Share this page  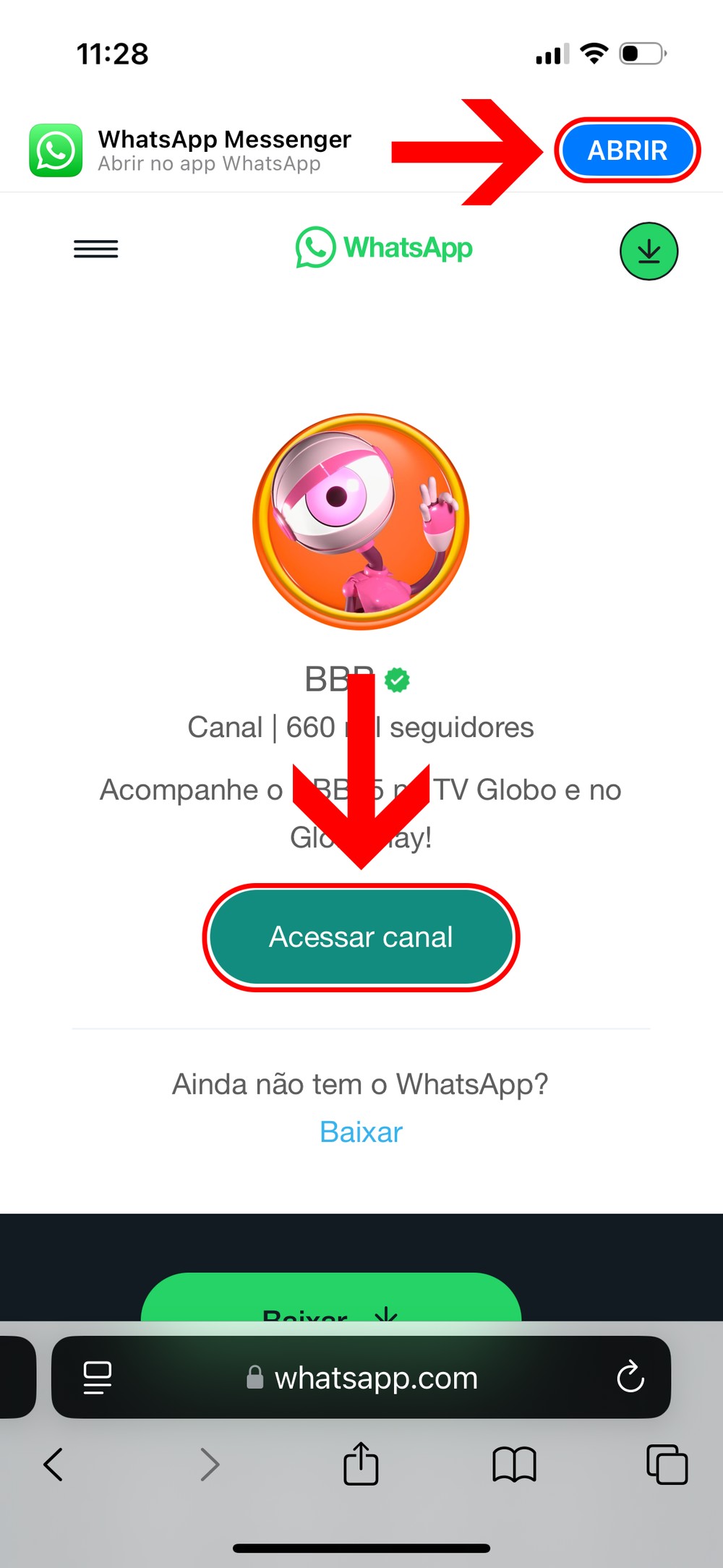[361, 1465]
